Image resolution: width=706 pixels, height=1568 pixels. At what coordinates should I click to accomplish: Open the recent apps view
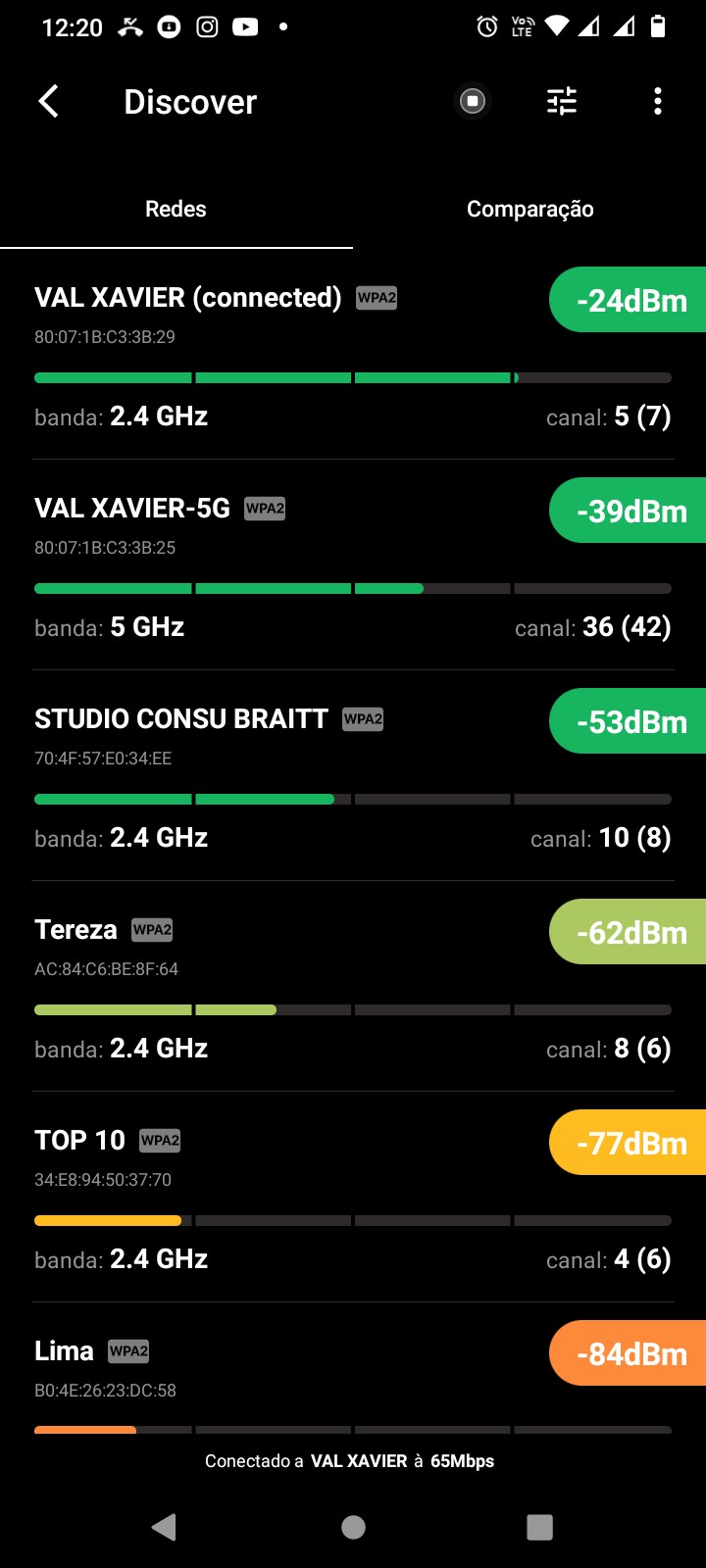[539, 1526]
